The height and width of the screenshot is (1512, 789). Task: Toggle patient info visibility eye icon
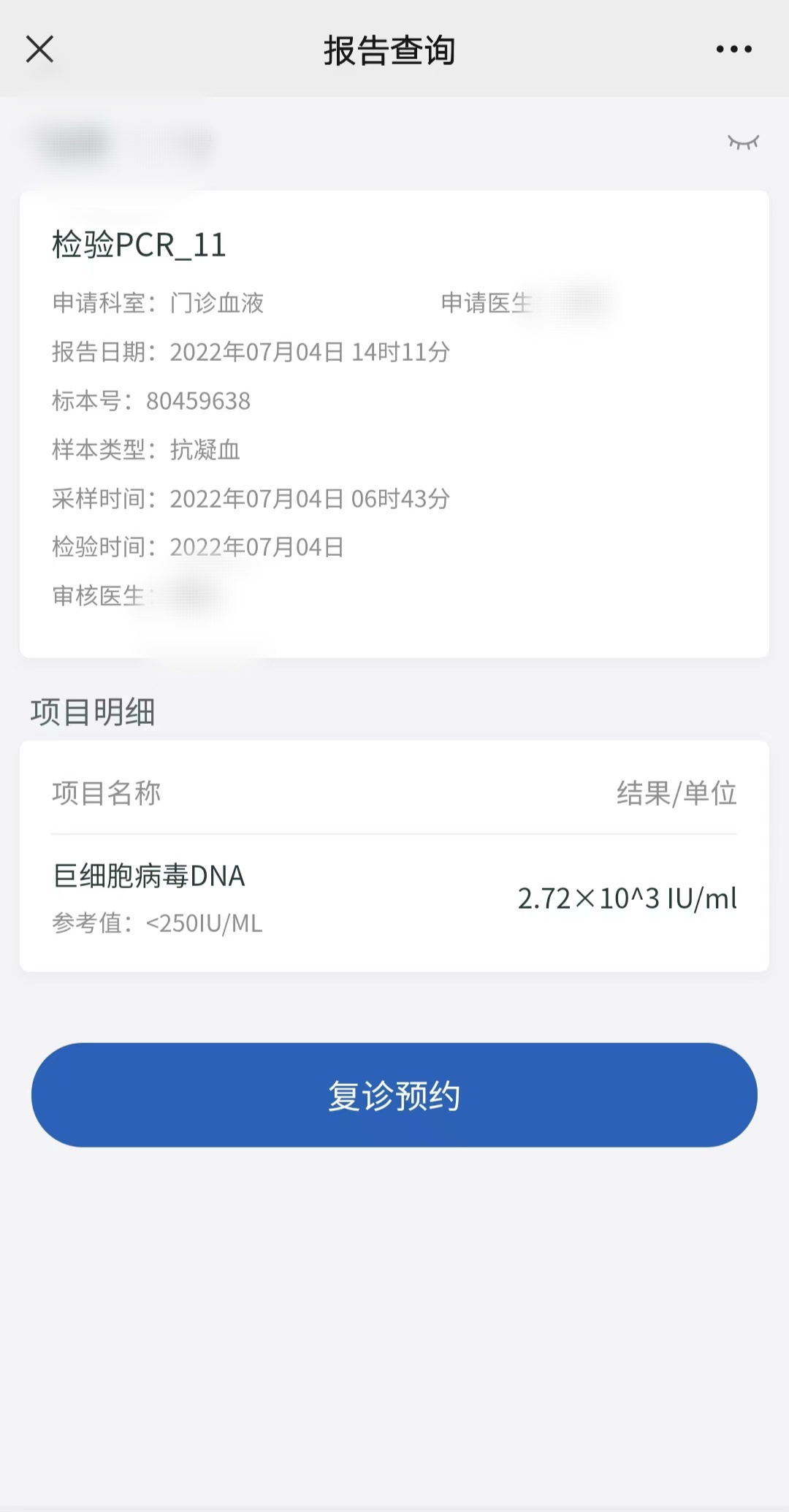[743, 142]
